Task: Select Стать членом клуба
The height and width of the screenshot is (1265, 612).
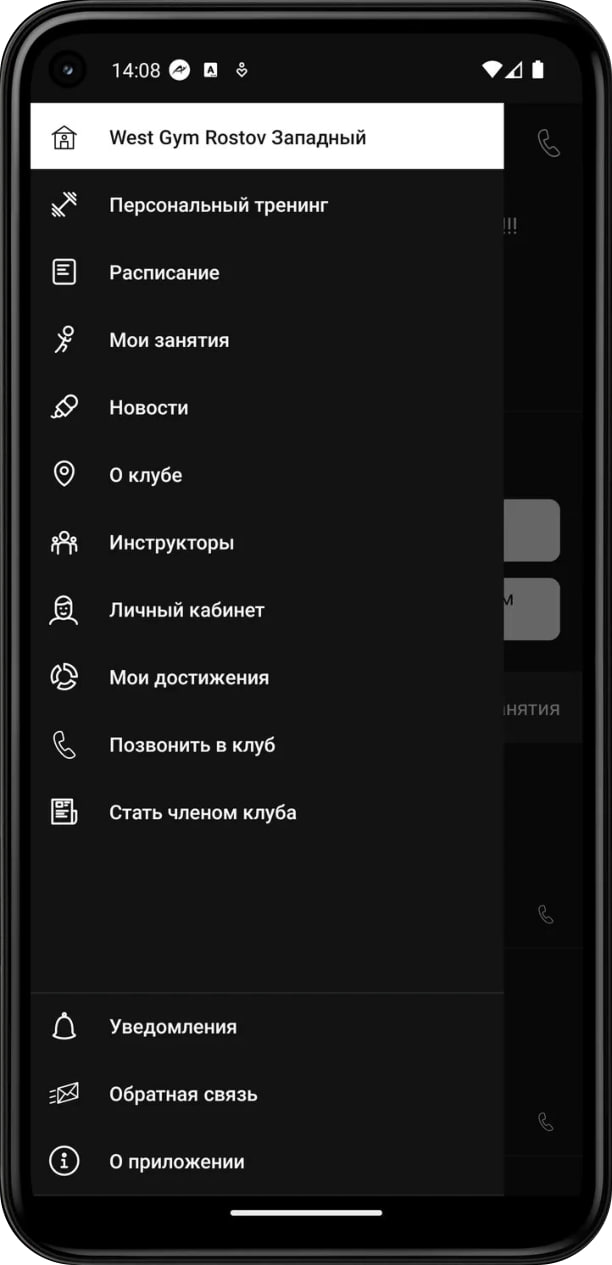Action: 202,813
